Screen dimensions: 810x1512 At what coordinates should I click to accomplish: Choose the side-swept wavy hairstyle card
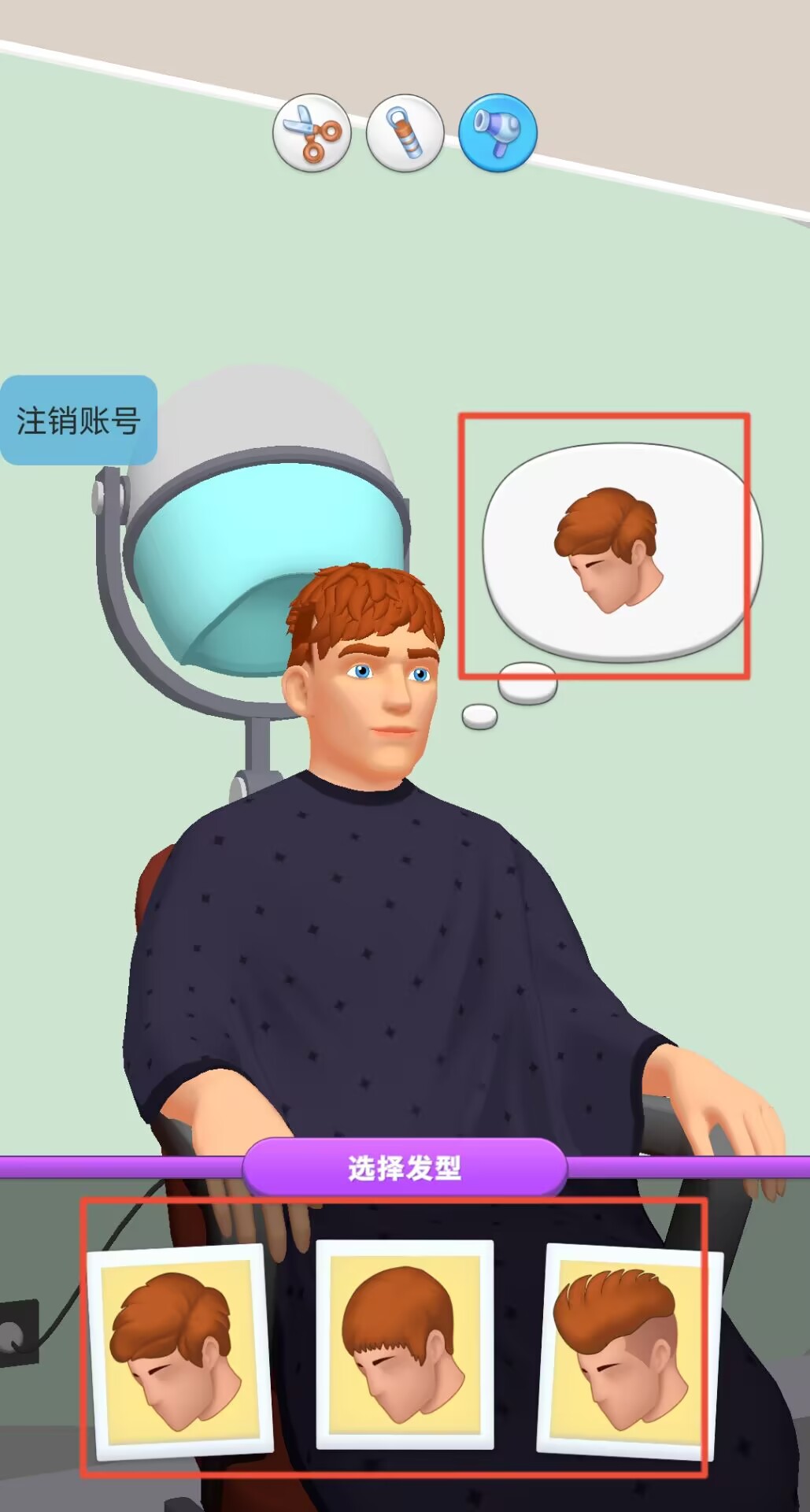pyautogui.click(x=178, y=1350)
